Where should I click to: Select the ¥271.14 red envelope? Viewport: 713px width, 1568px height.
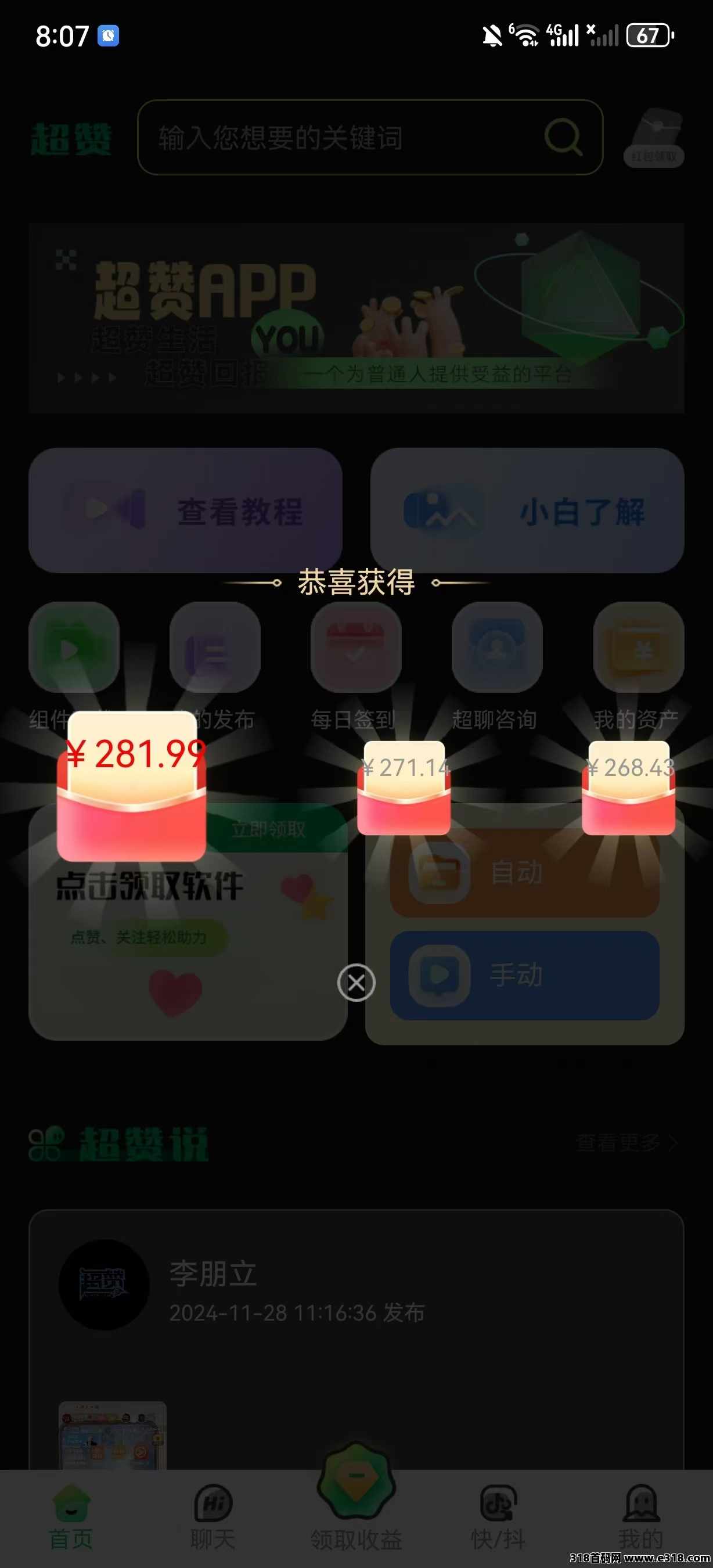click(404, 787)
